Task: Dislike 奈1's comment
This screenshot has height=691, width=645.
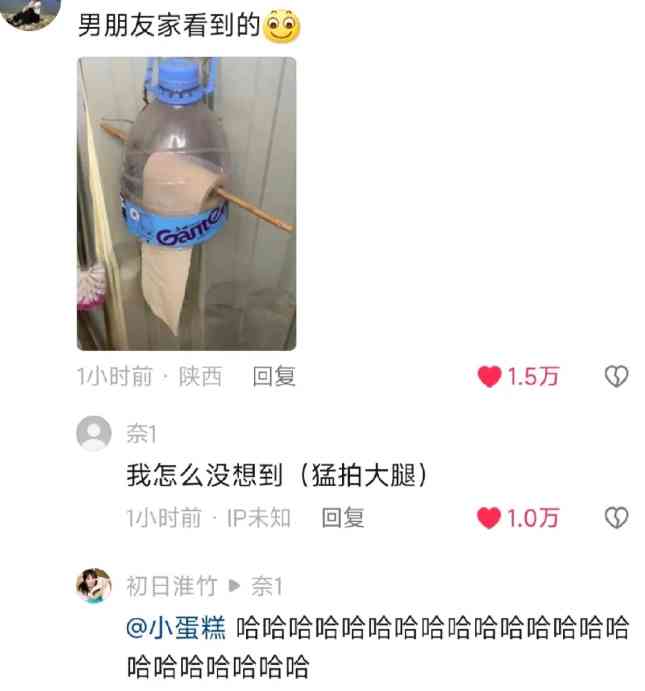Action: 616,518
